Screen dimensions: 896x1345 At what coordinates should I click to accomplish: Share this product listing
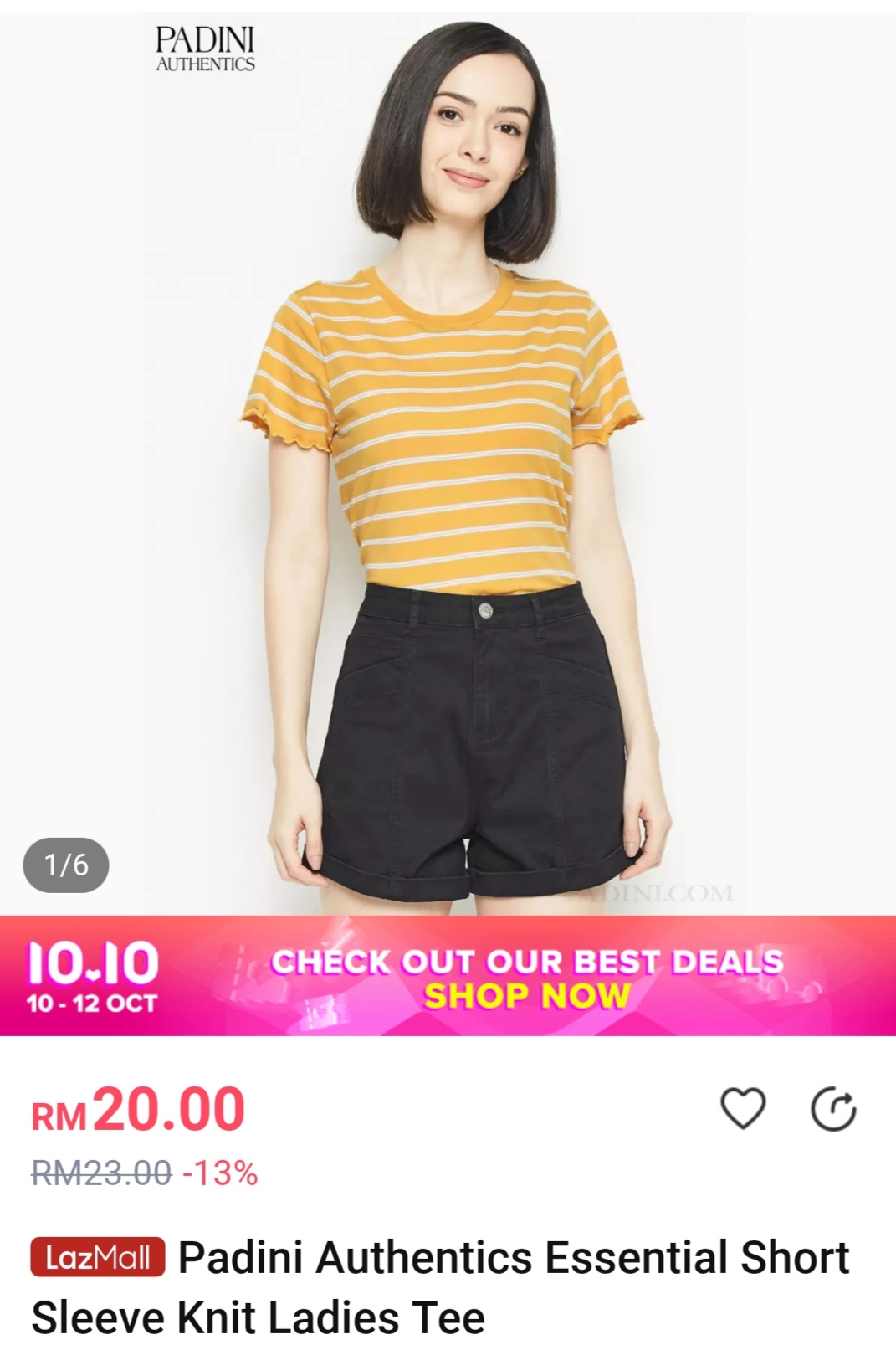pyautogui.click(x=833, y=1111)
